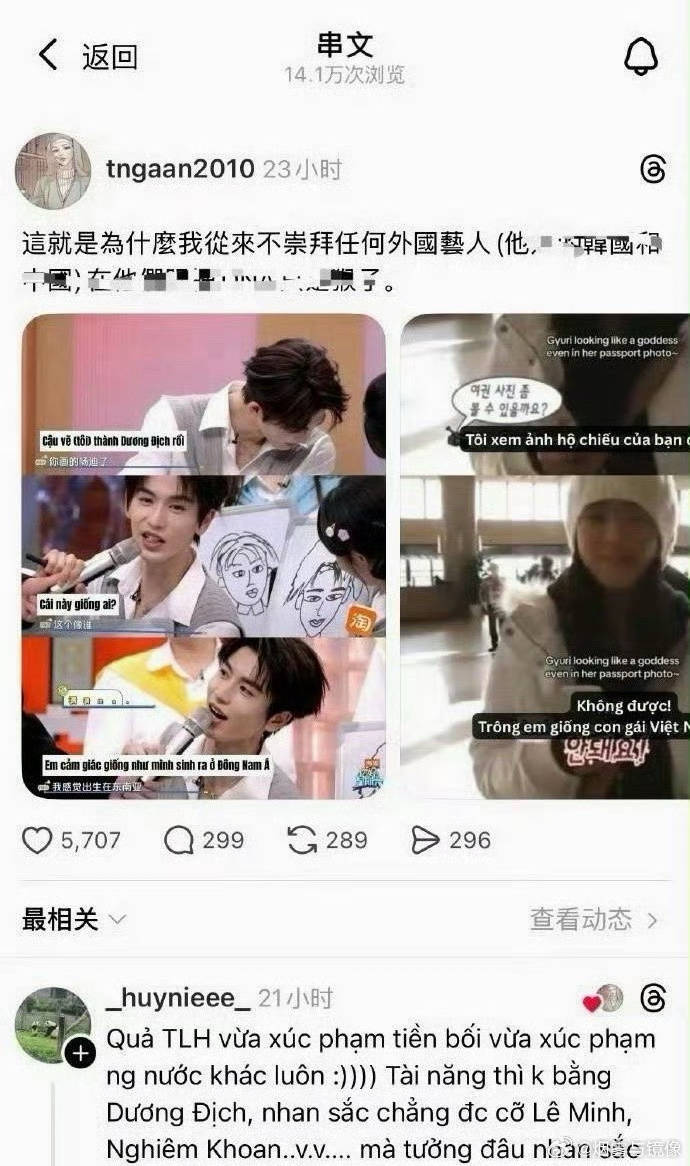Like tngaan2010's post
The image size is (690, 1166).
click(x=38, y=840)
